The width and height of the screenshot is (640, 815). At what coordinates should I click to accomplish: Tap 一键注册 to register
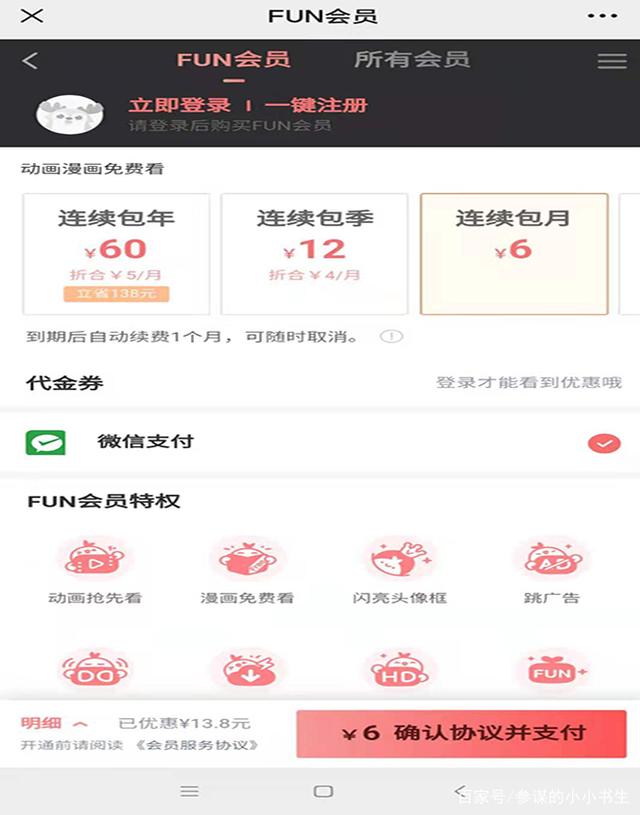316,105
